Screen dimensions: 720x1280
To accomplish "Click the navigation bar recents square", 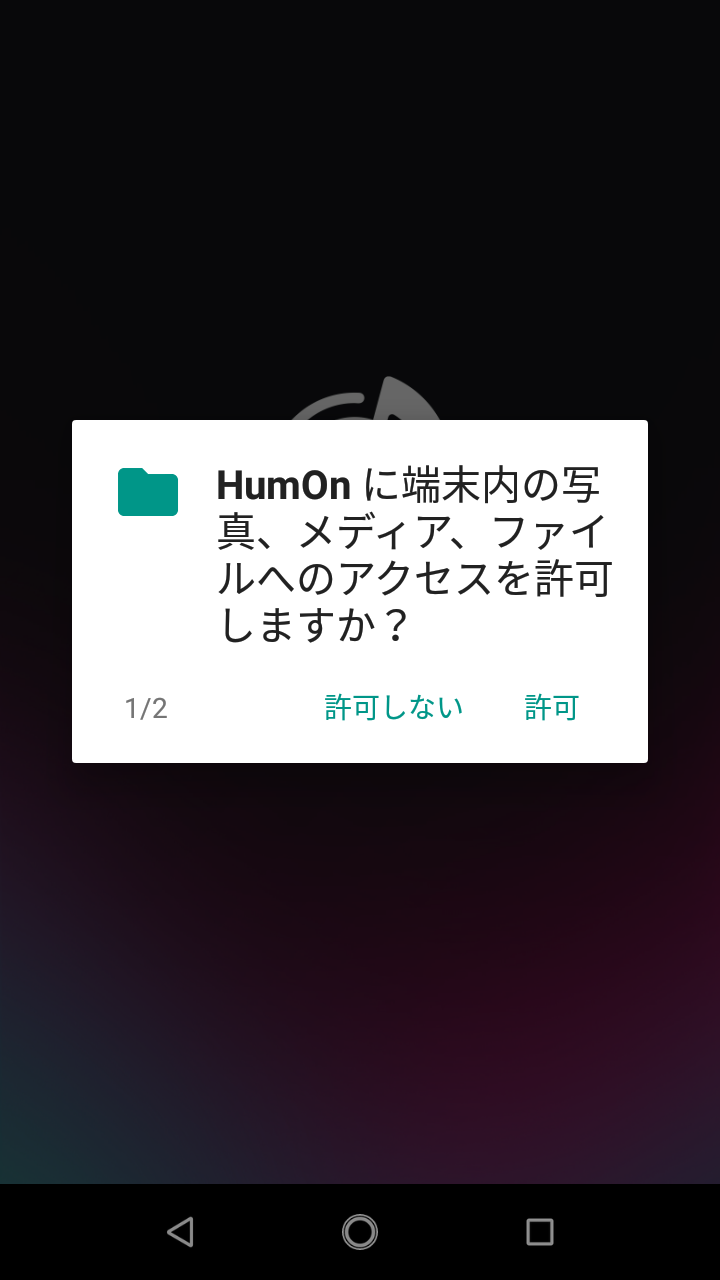I will pos(540,1231).
